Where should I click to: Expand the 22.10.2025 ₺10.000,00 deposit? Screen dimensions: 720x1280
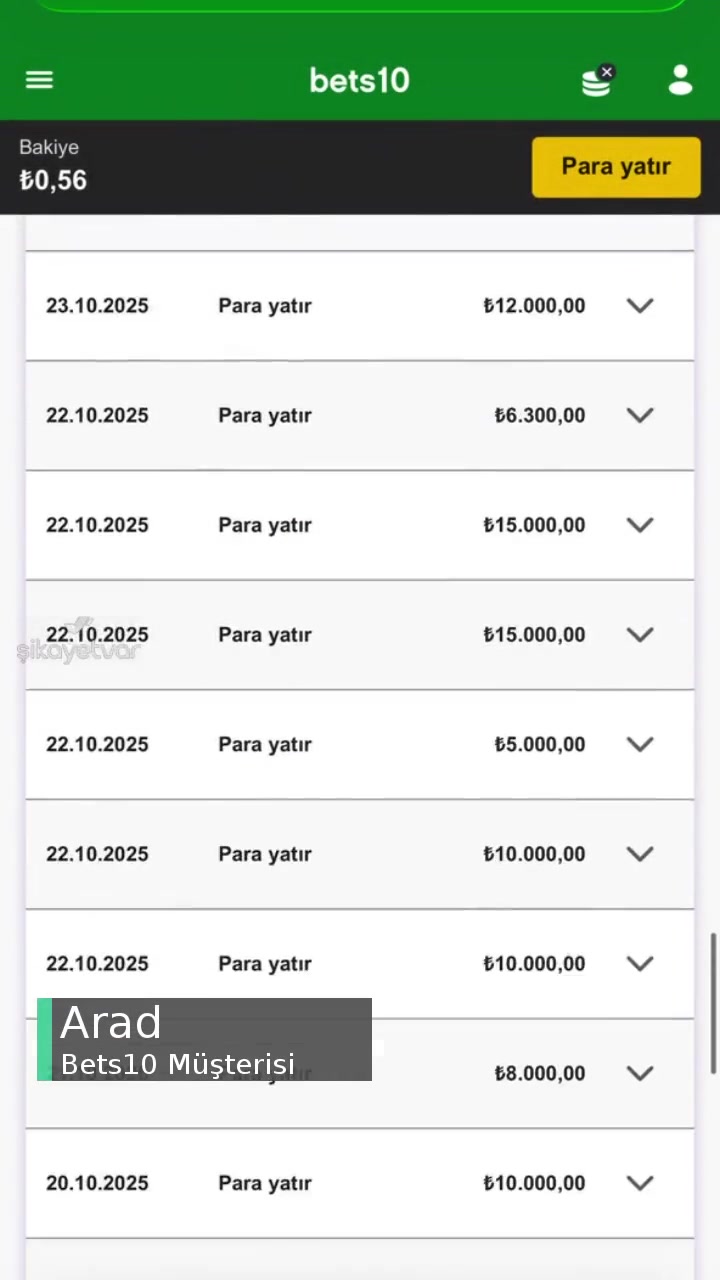point(639,854)
